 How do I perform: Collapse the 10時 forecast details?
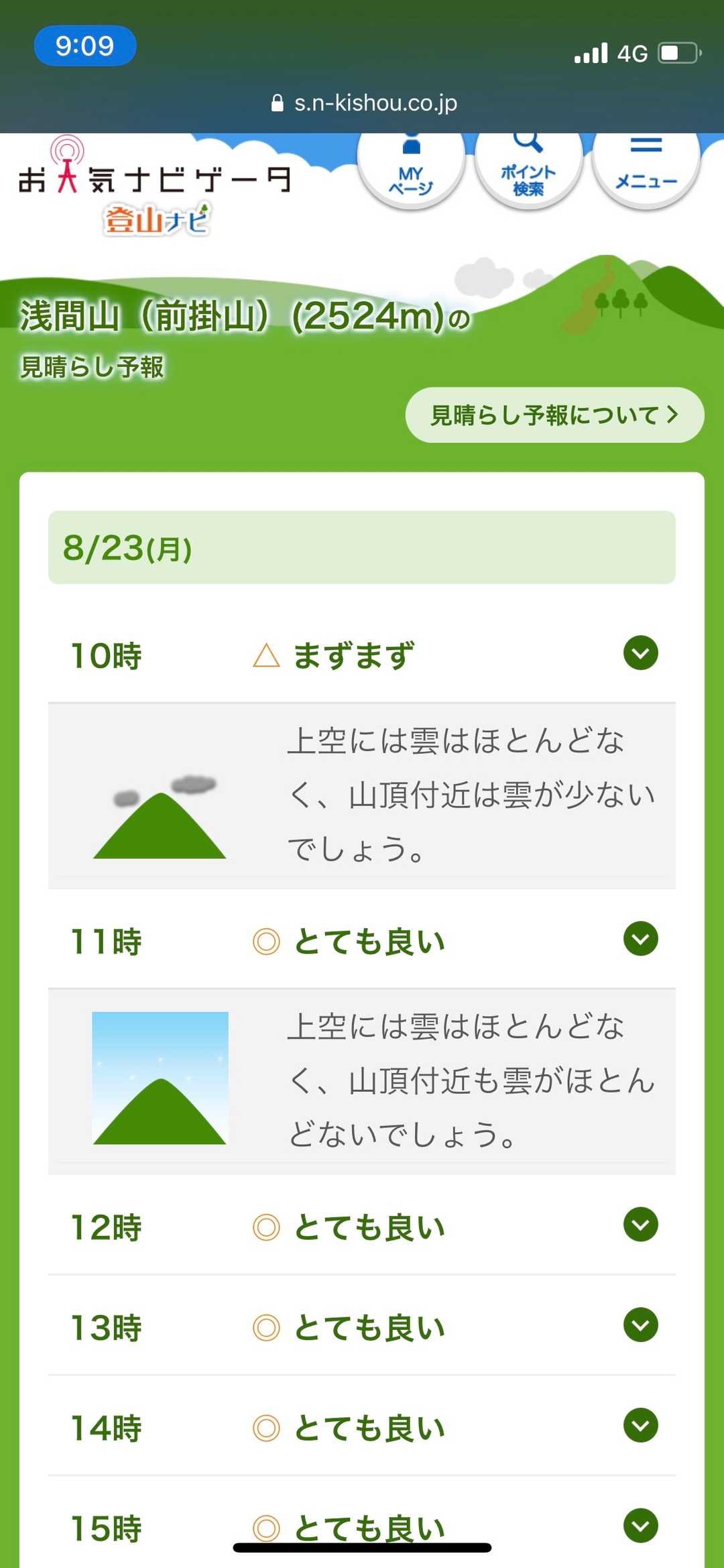click(640, 653)
